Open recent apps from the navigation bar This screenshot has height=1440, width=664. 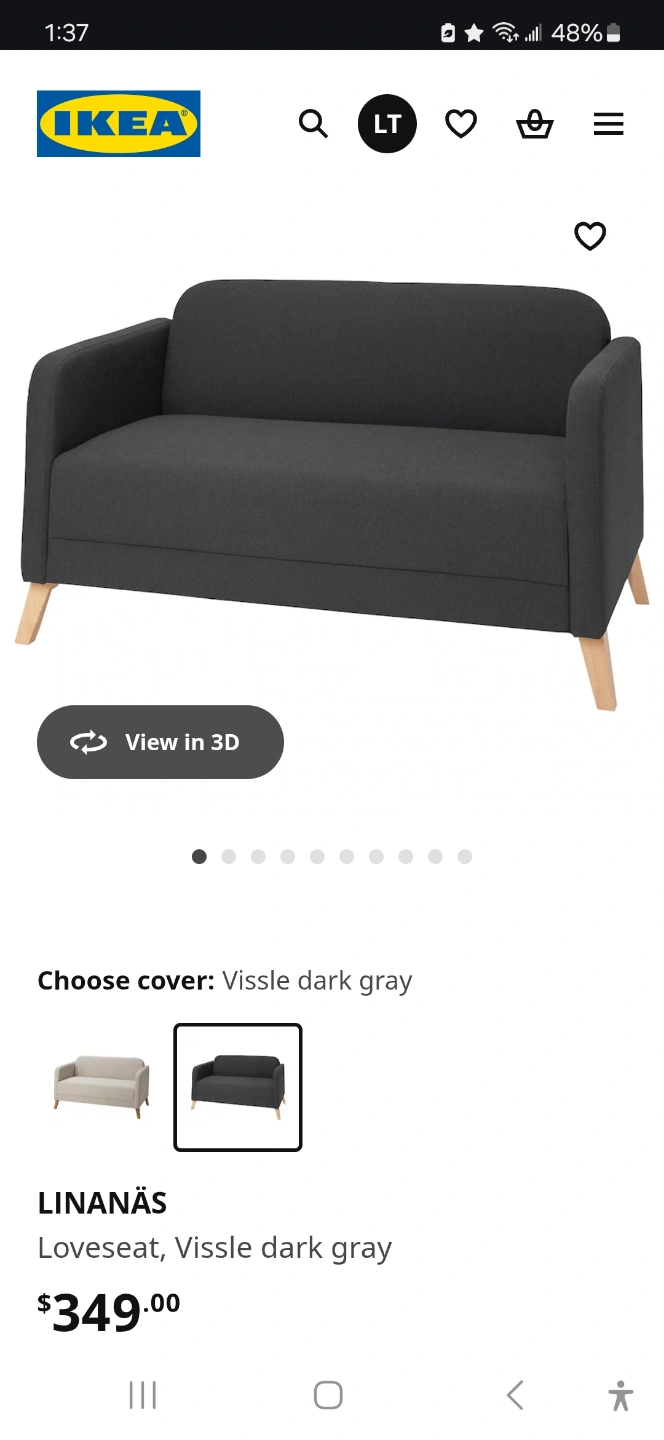[x=143, y=1395]
